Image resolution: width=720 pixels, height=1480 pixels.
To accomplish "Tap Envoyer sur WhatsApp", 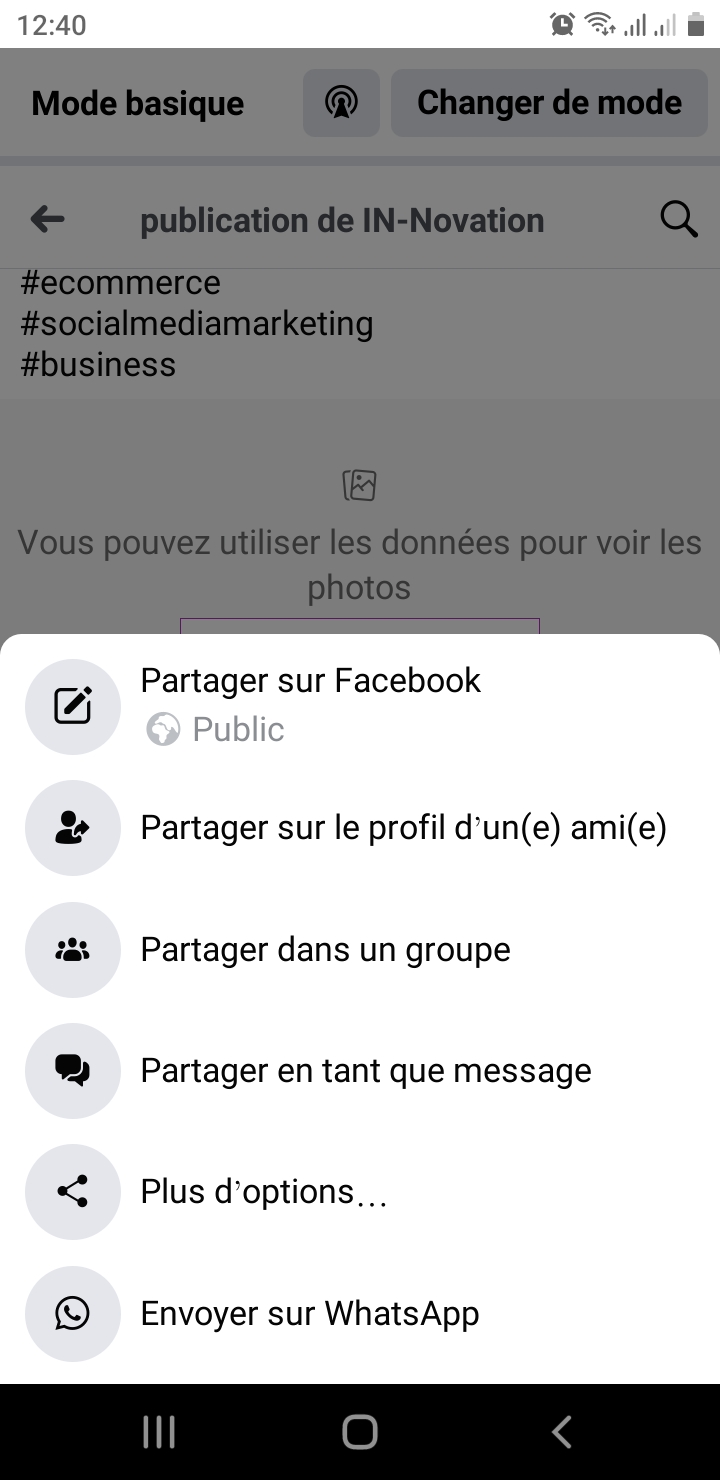I will pyautogui.click(x=309, y=1313).
